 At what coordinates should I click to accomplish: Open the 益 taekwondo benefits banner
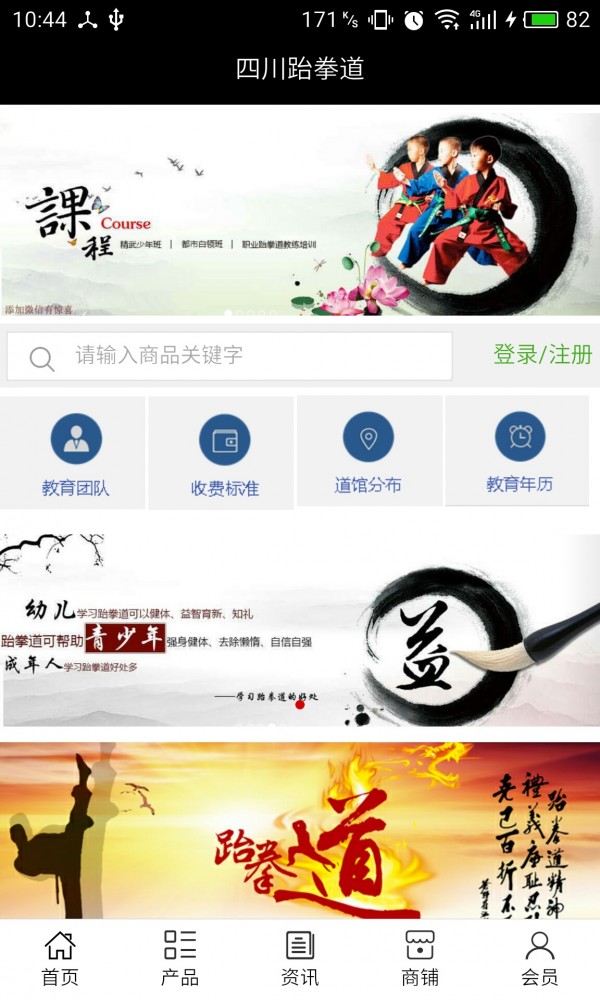[300, 630]
